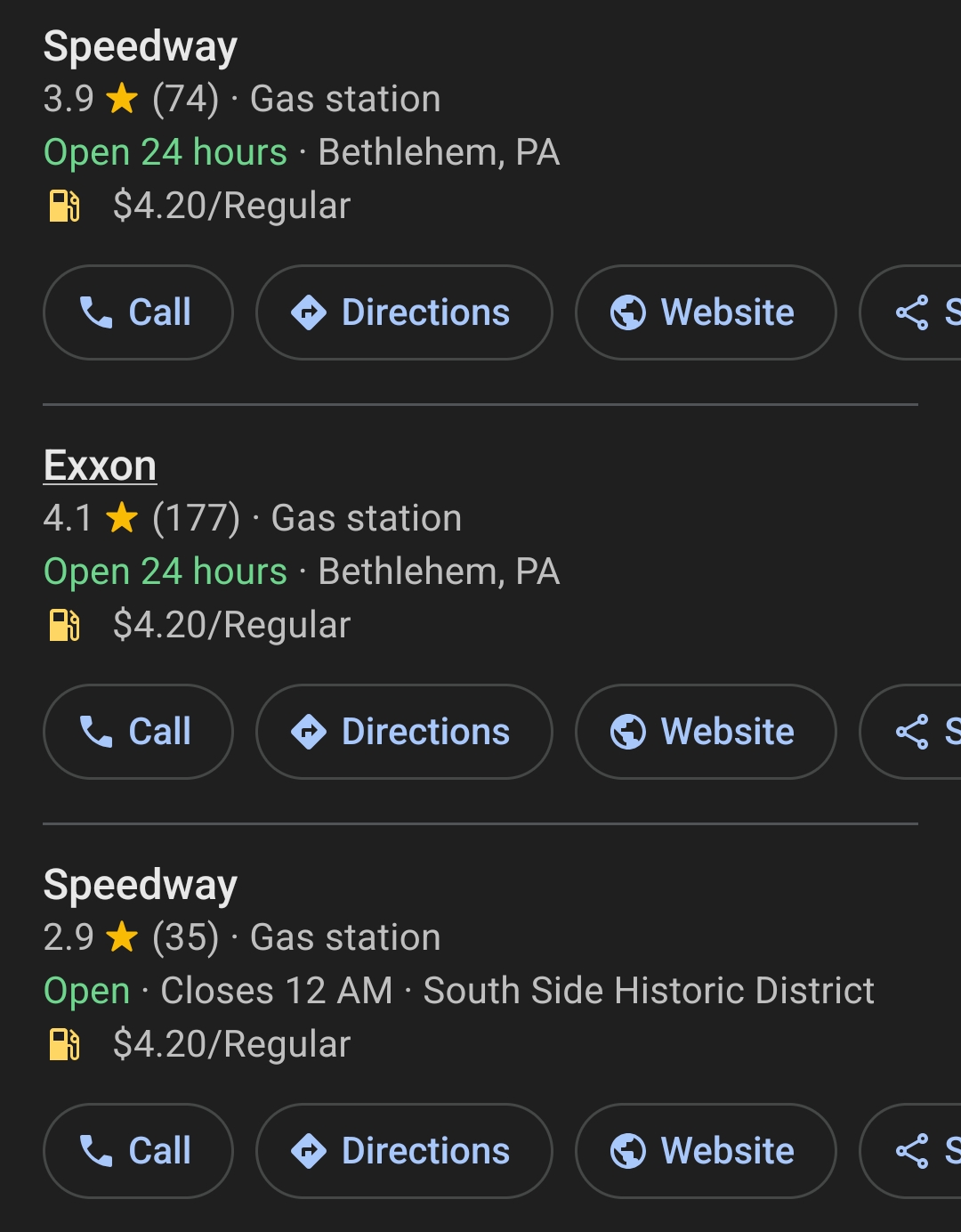Open website for the 2.9-rated Speedway
This screenshot has height=1232, width=961.
705,1151
